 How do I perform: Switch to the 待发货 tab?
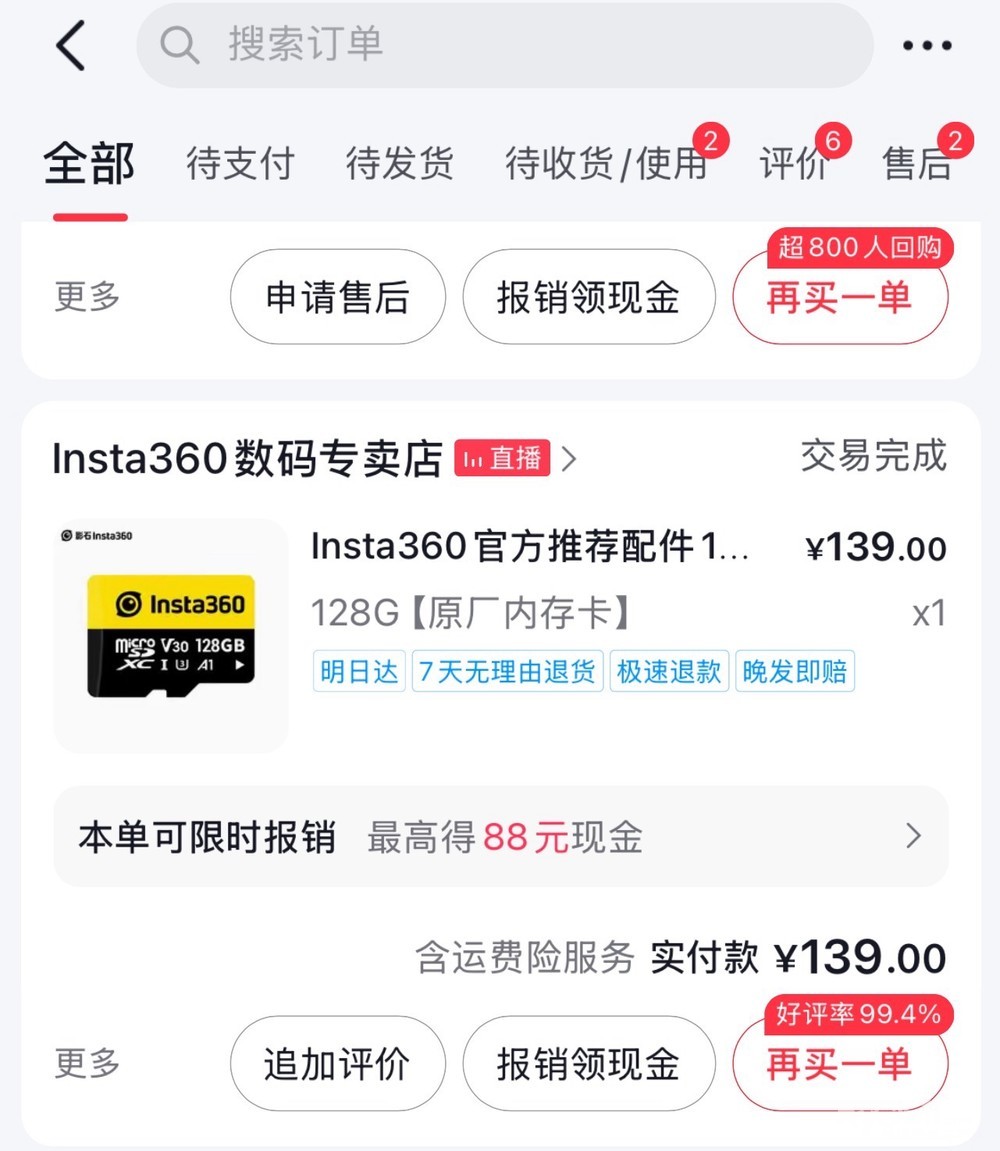click(x=399, y=164)
